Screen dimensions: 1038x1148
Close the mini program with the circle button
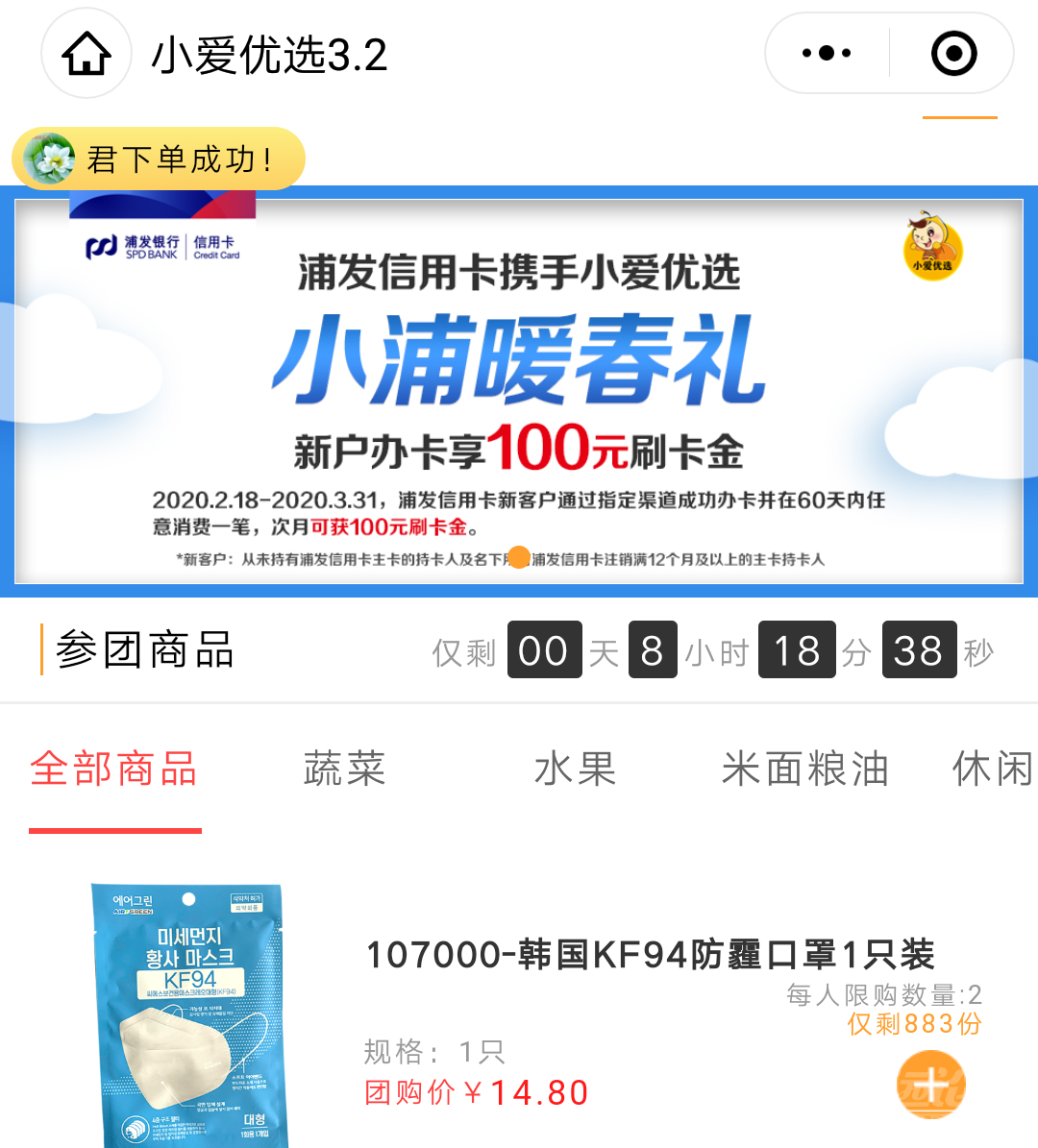pos(953,54)
